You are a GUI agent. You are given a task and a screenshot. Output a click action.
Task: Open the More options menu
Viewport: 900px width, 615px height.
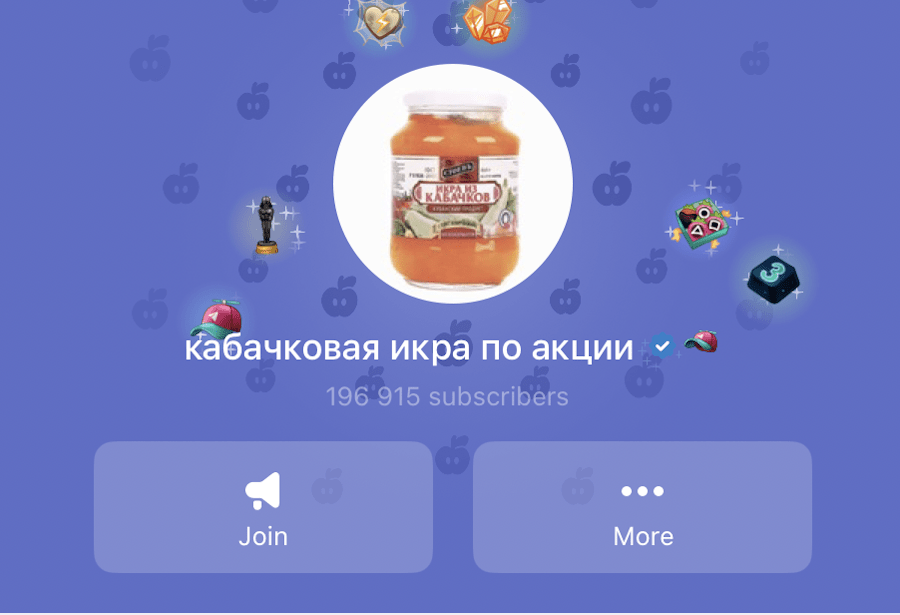pyautogui.click(x=642, y=507)
